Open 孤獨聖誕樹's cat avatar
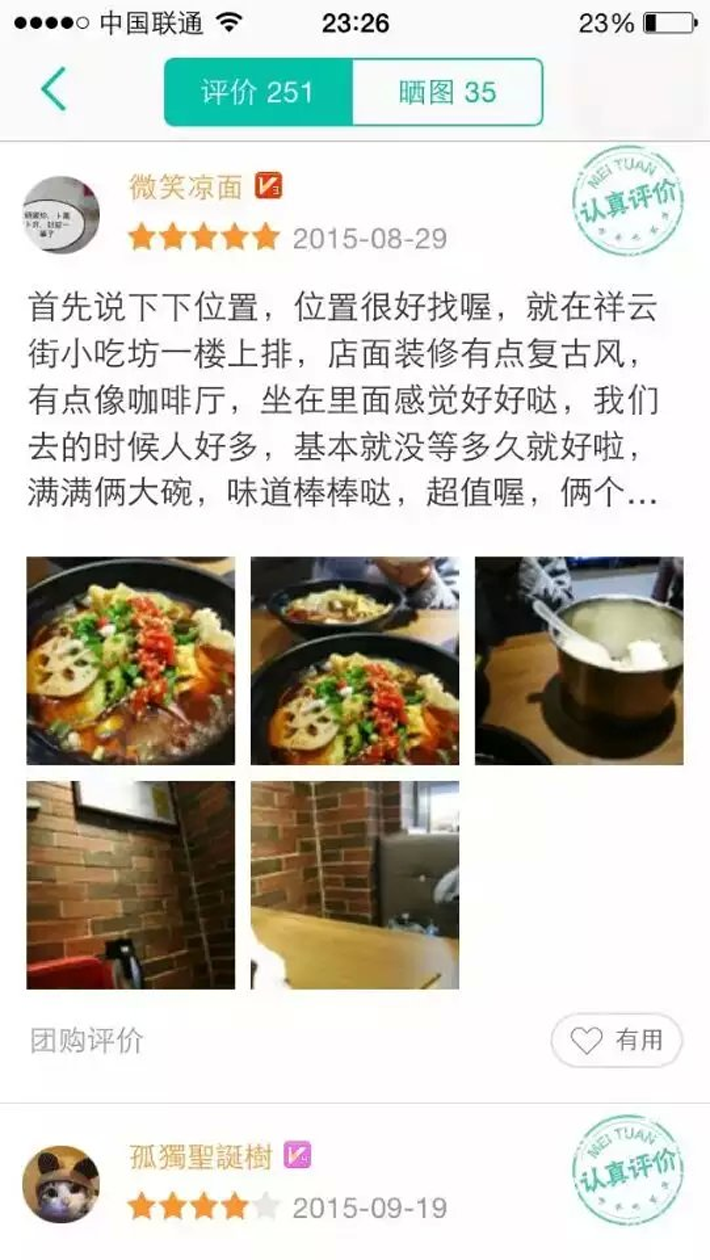 click(61, 1184)
